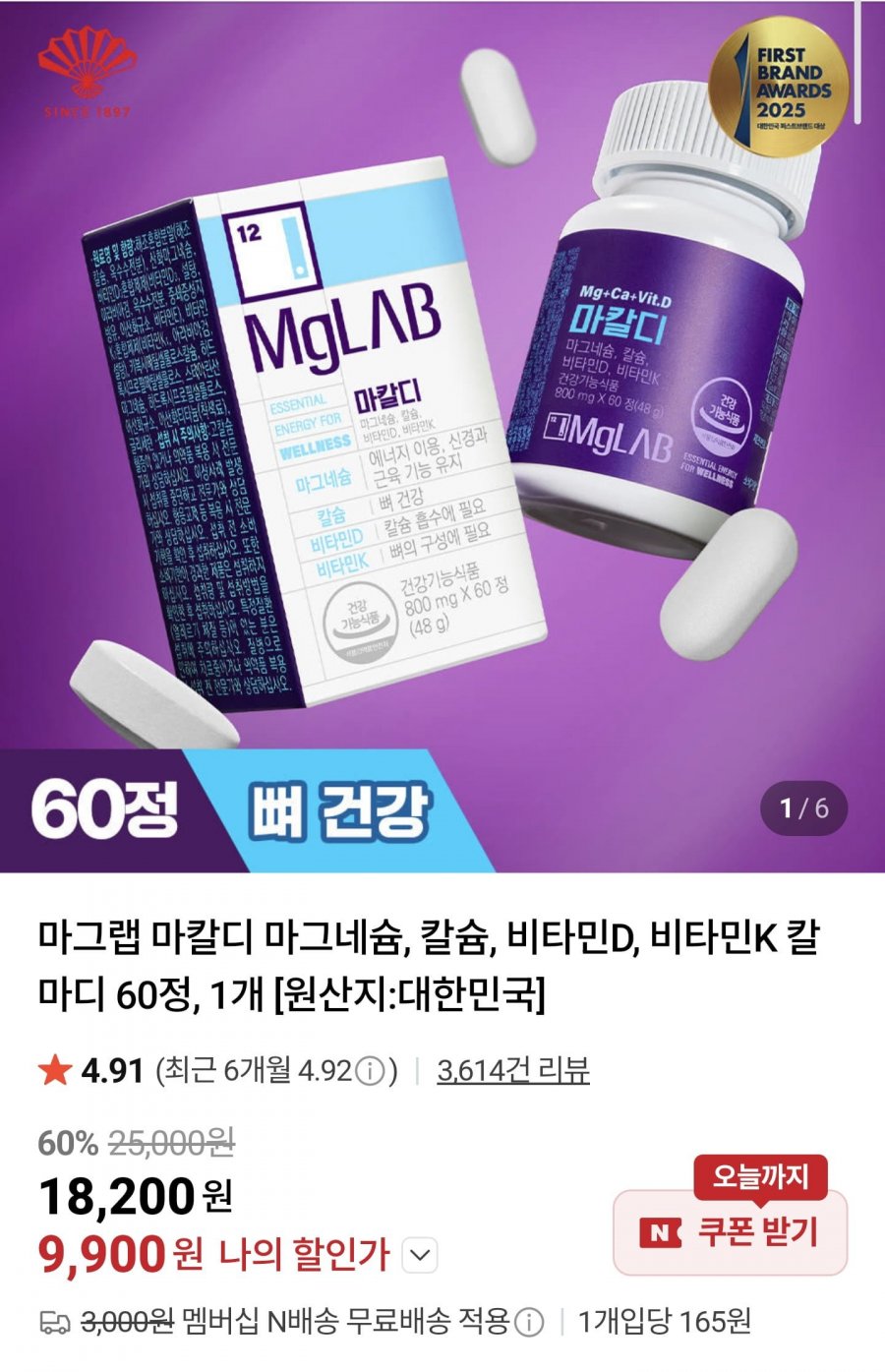
Task: Expand the 나의 할인가 discount details chevron
Action: coord(420,1256)
